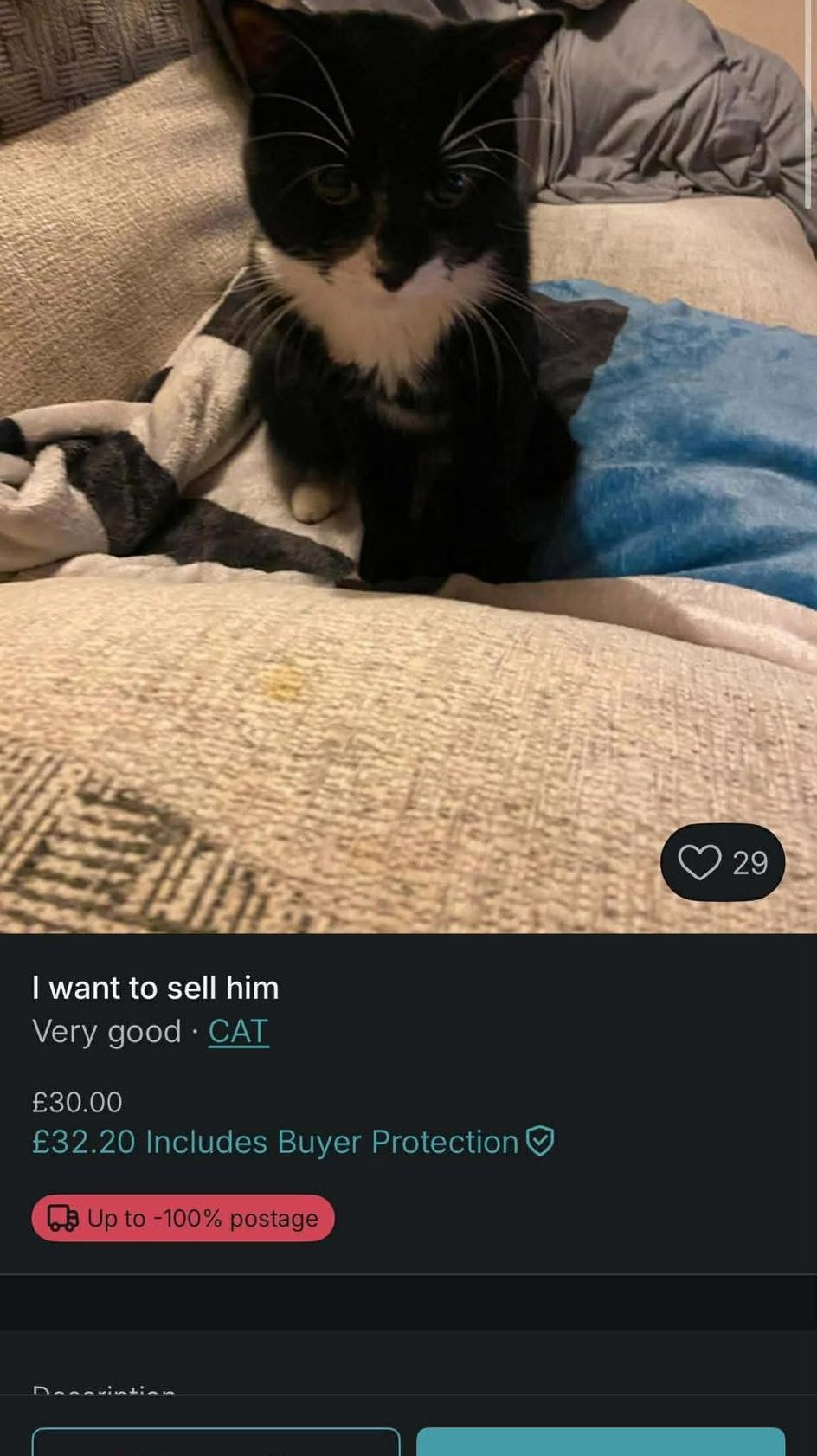Click the delivery truck icon on the postage badge

click(x=61, y=1219)
